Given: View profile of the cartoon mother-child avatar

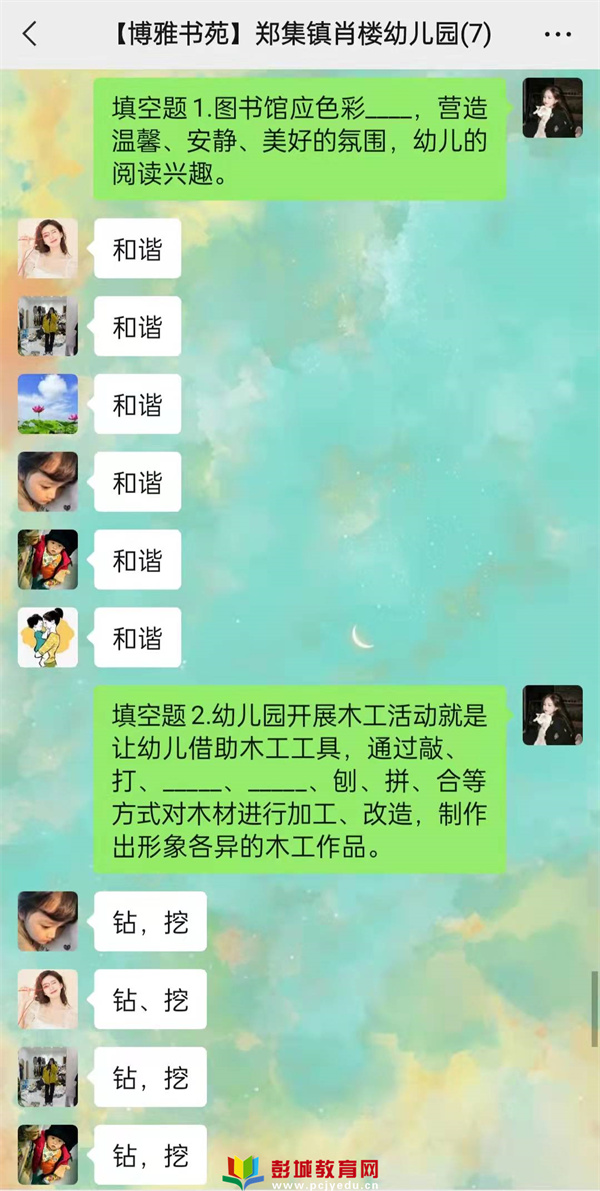Looking at the screenshot, I should 48,638.
